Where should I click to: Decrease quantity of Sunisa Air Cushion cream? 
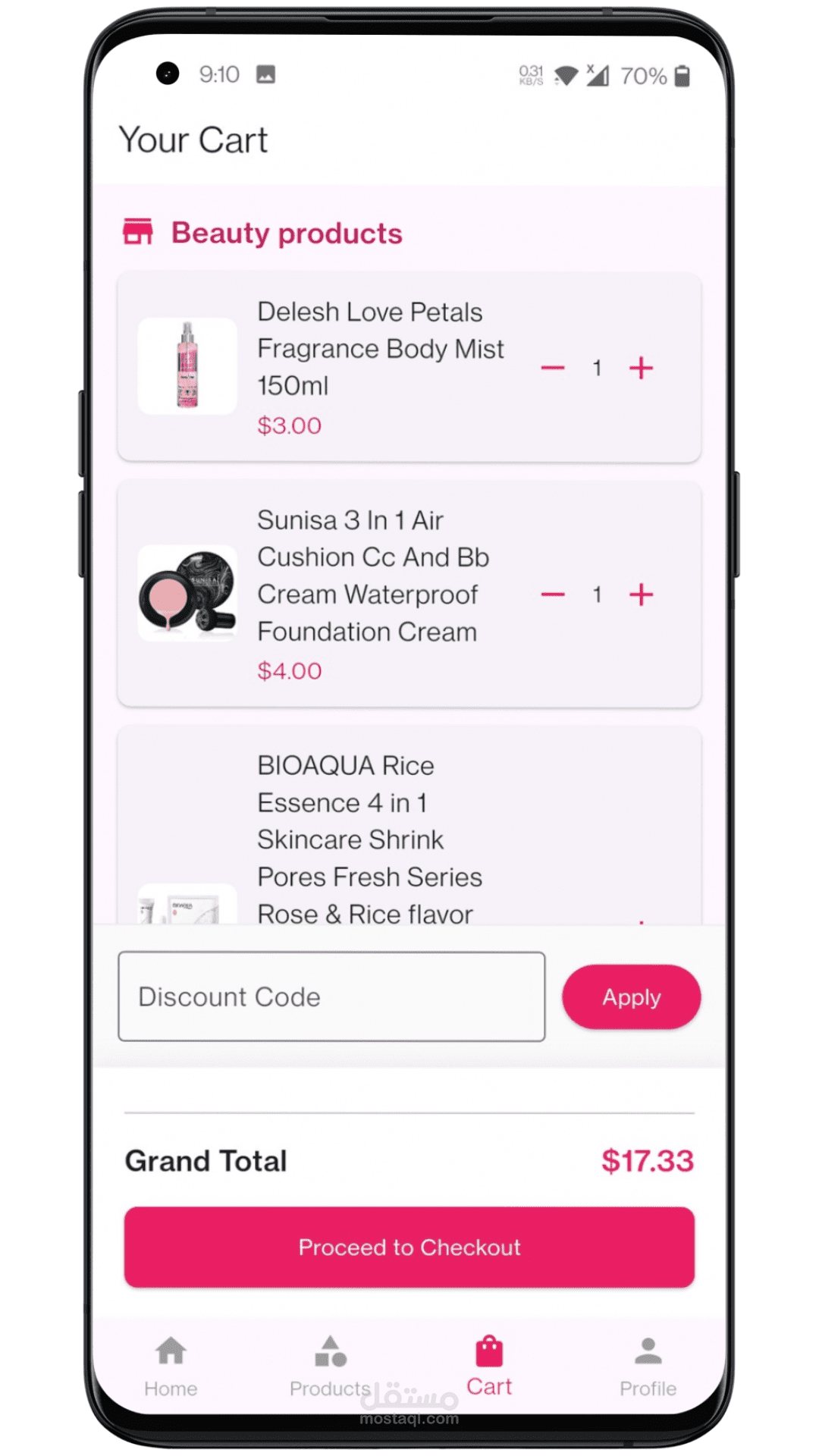pos(553,595)
